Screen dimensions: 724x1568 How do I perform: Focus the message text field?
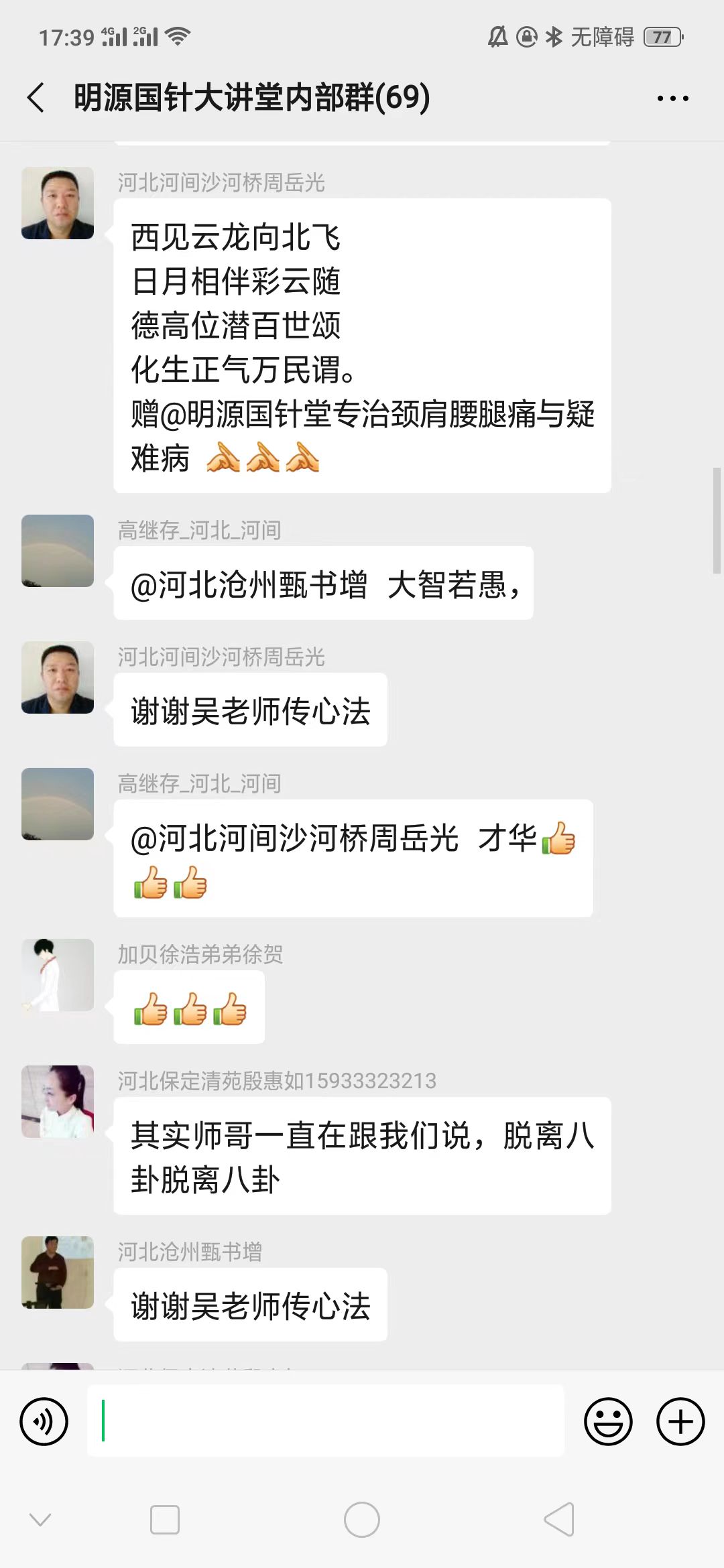tap(326, 1421)
